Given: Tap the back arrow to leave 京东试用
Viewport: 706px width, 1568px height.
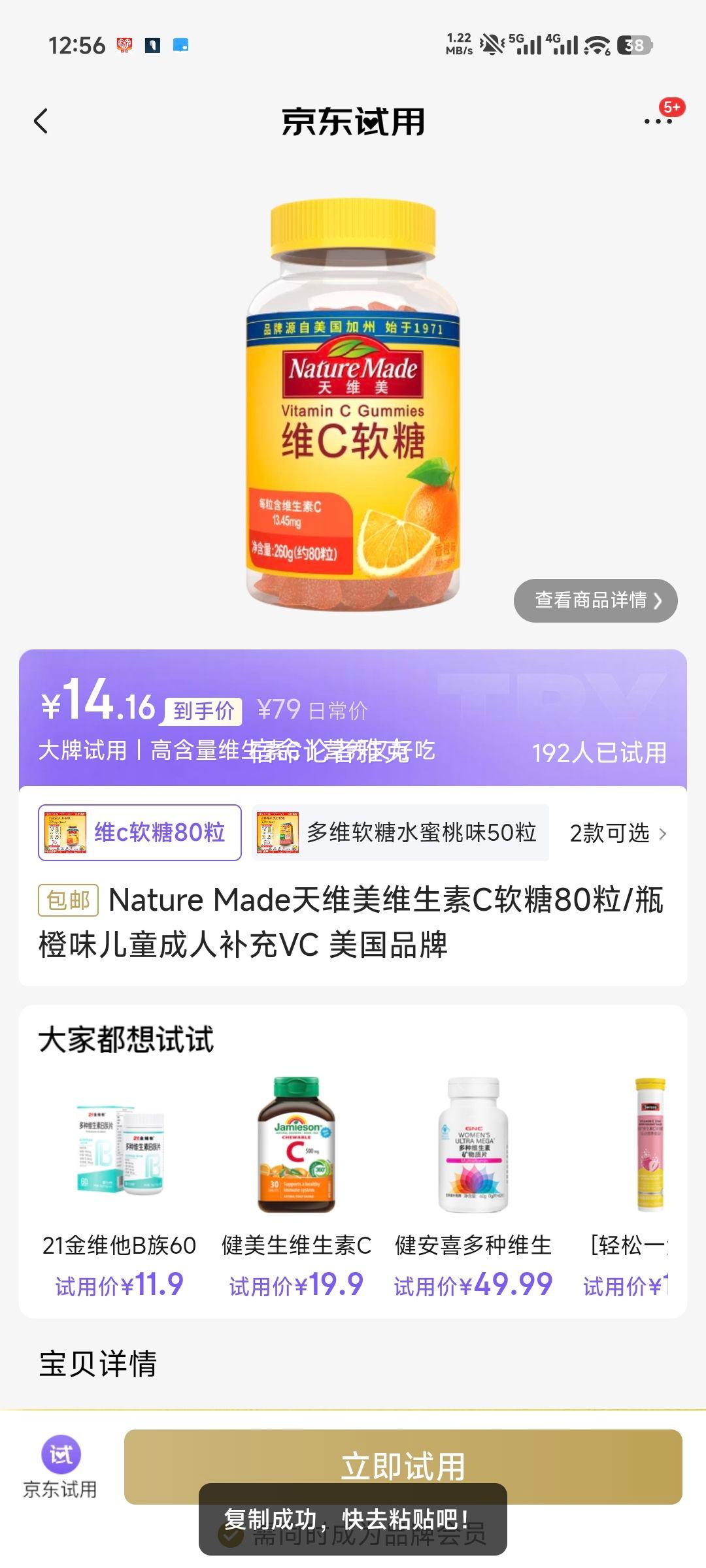Looking at the screenshot, I should 41,122.
